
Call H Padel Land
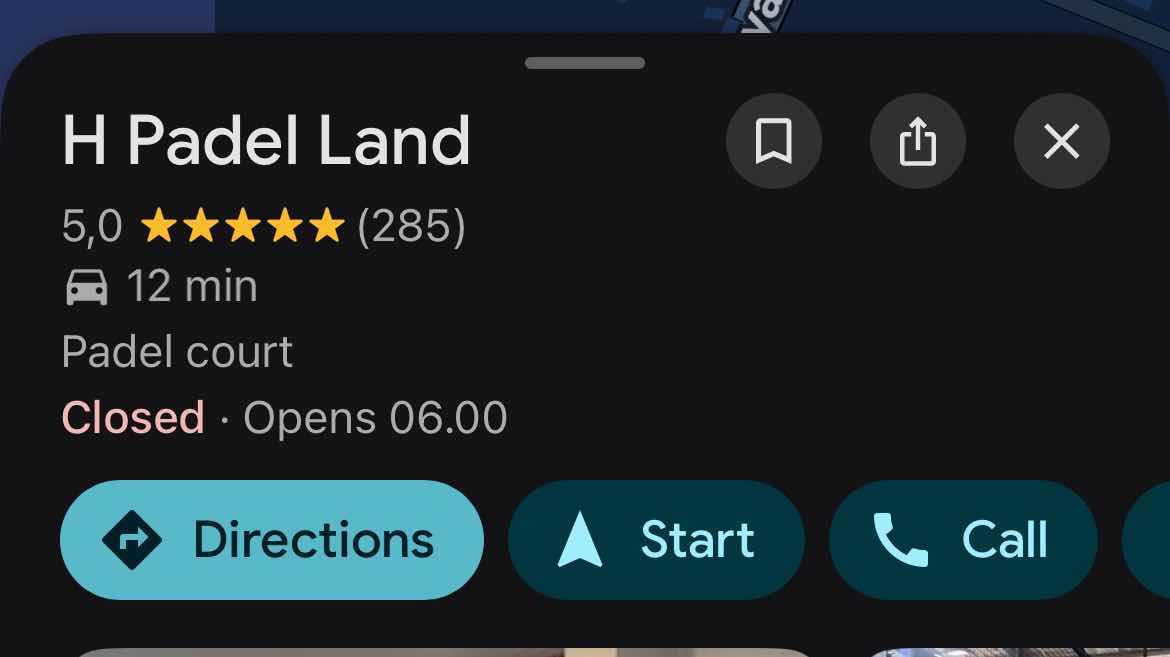963,540
